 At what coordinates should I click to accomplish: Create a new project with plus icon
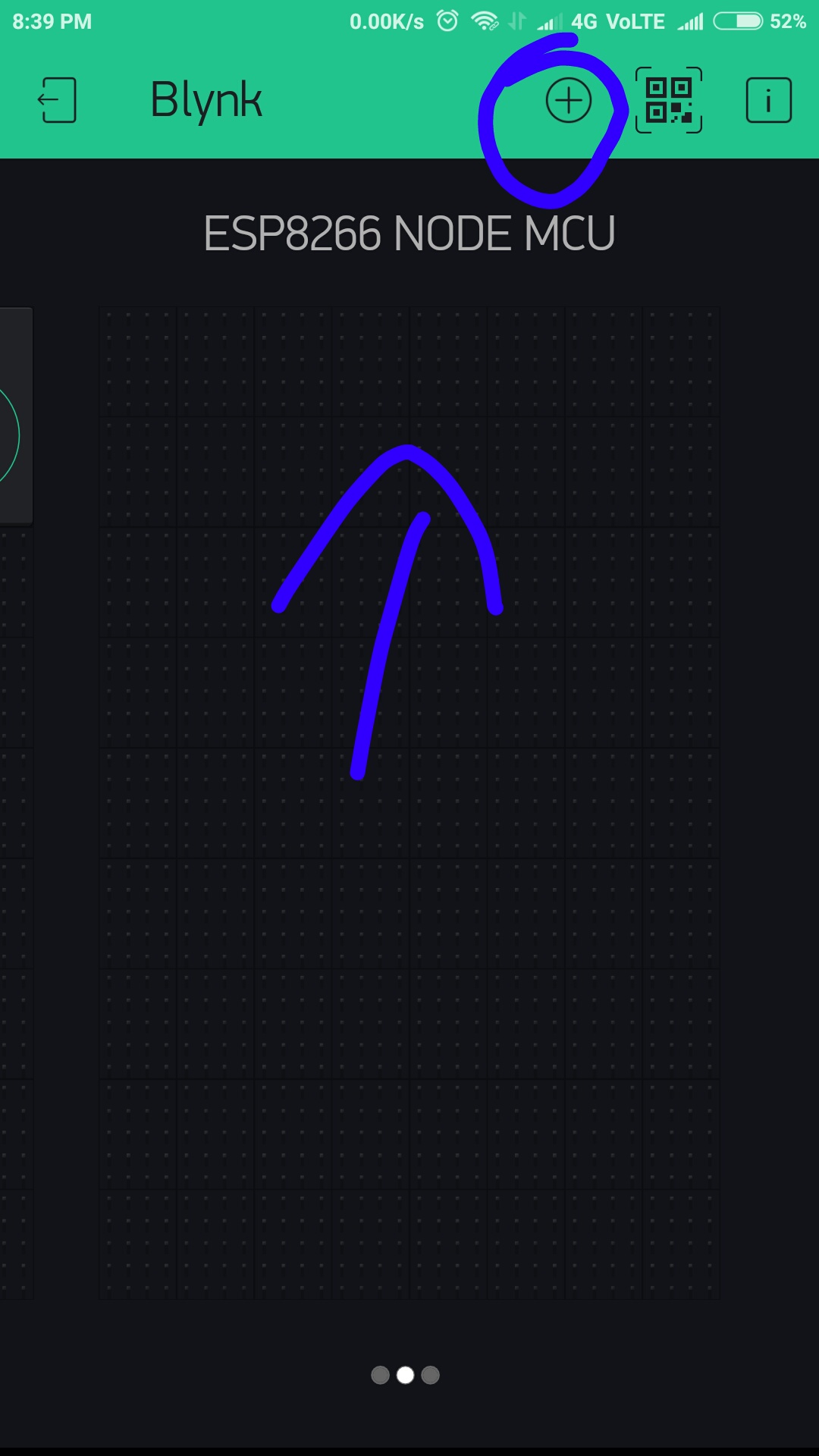(x=569, y=100)
